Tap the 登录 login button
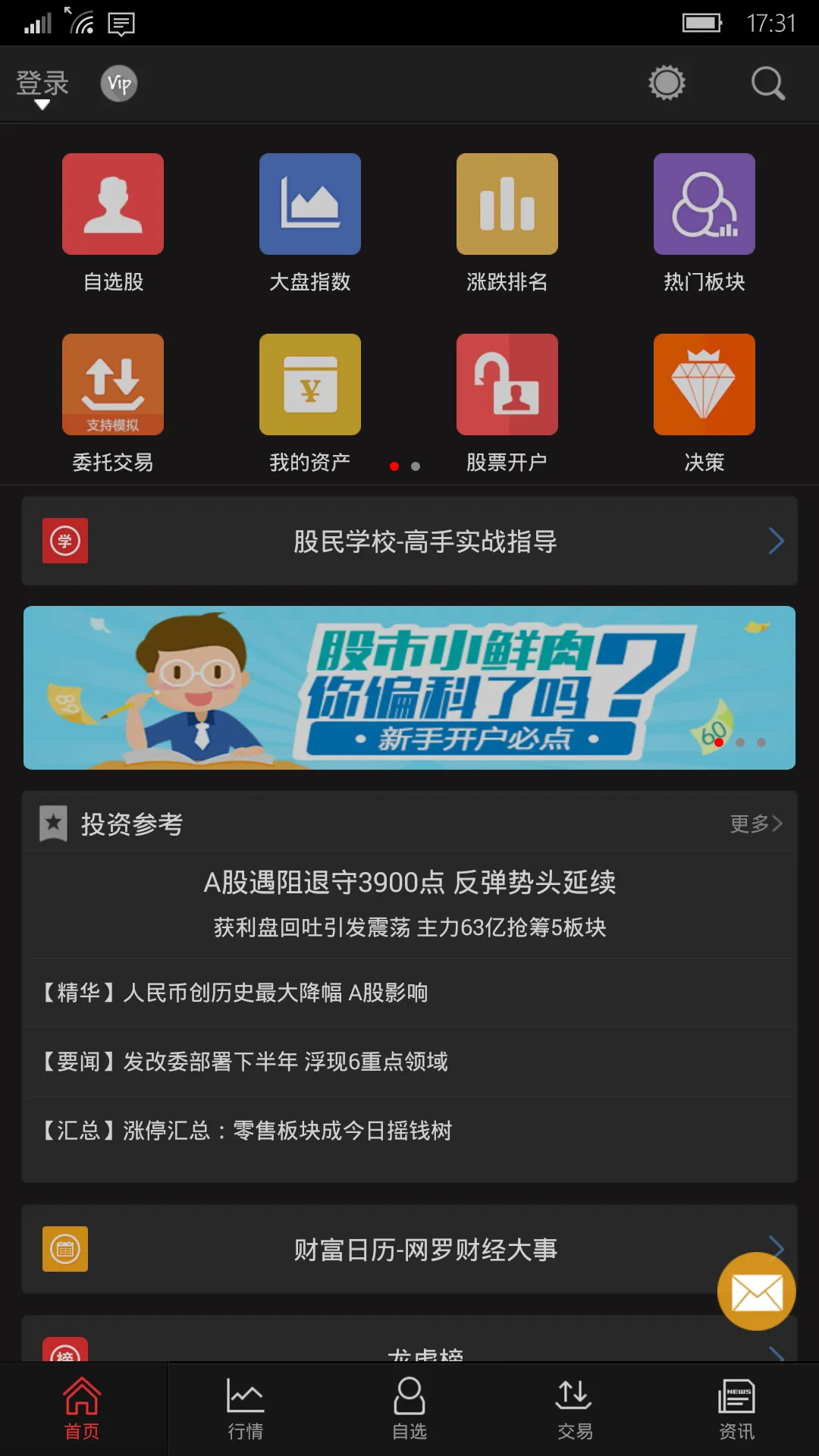The width and height of the screenshot is (819, 1456). 42,84
